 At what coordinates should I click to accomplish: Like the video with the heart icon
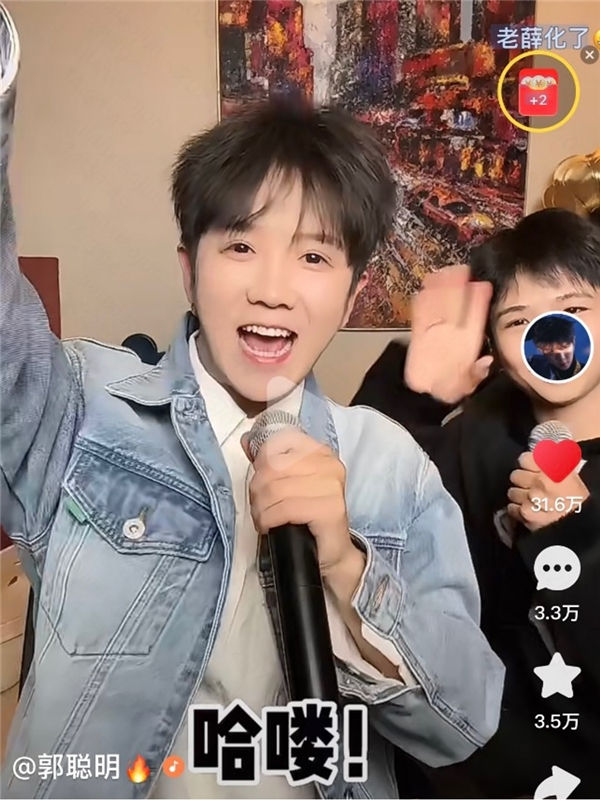click(557, 459)
